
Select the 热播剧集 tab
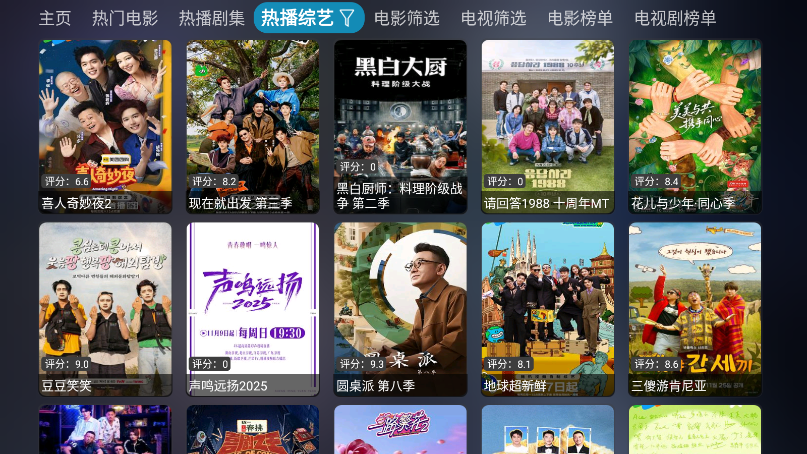(x=212, y=18)
